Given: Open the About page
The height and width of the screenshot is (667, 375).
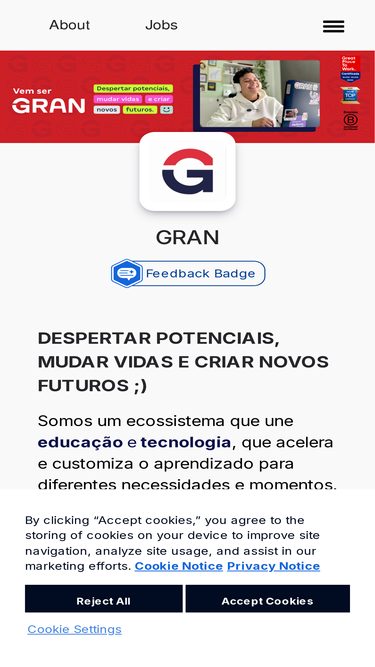Looking at the screenshot, I should (69, 25).
